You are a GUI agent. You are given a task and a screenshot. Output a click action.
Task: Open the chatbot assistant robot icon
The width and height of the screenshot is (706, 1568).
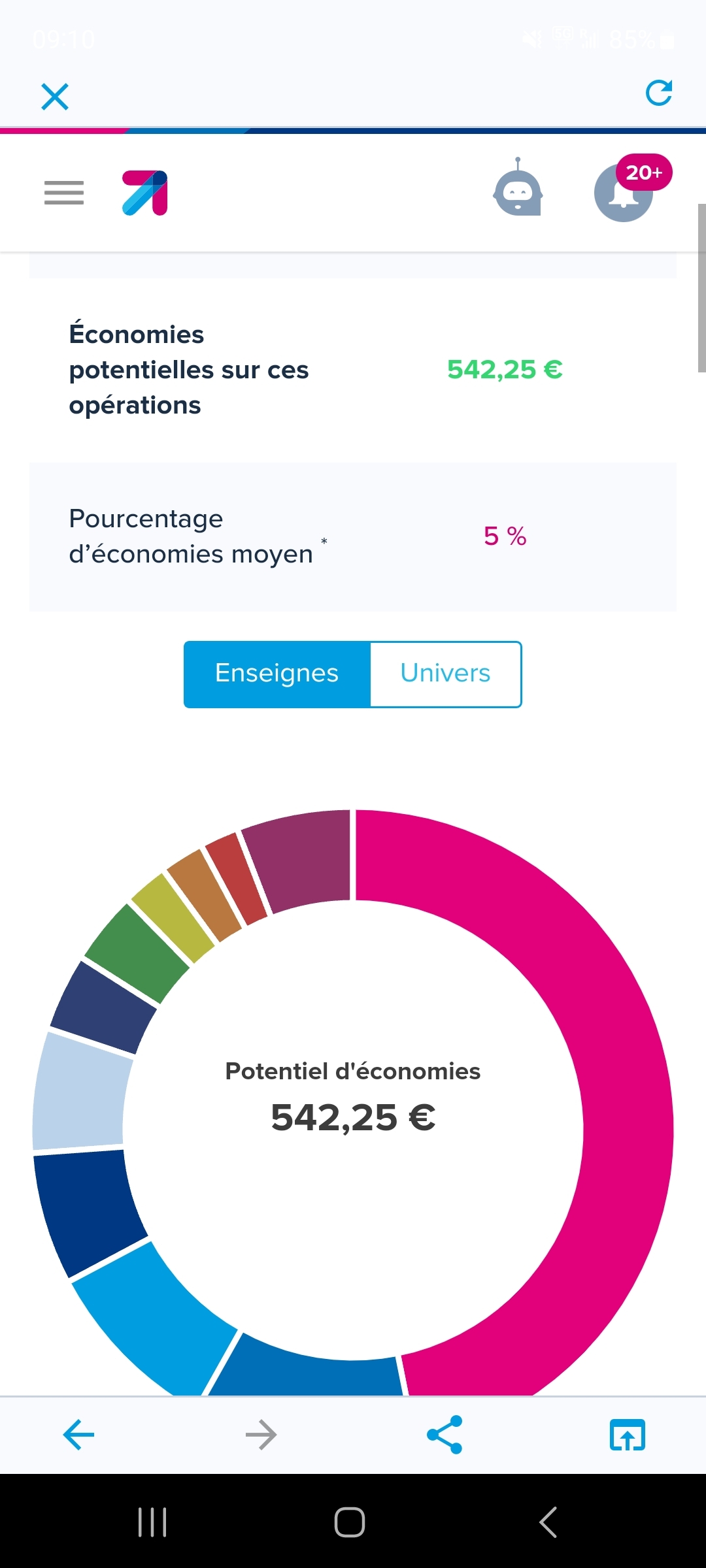click(x=518, y=193)
